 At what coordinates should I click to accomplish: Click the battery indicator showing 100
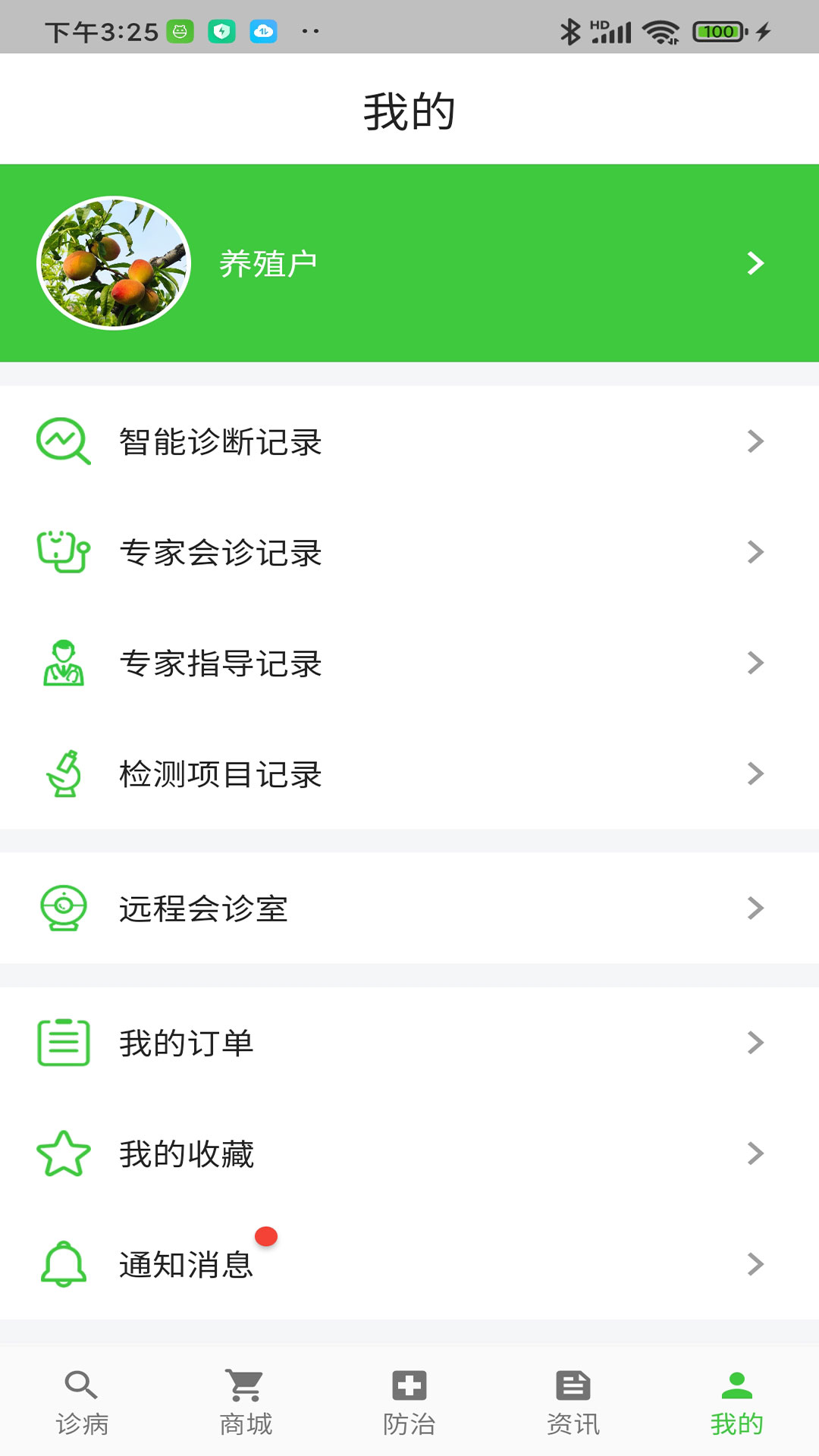coord(717,32)
